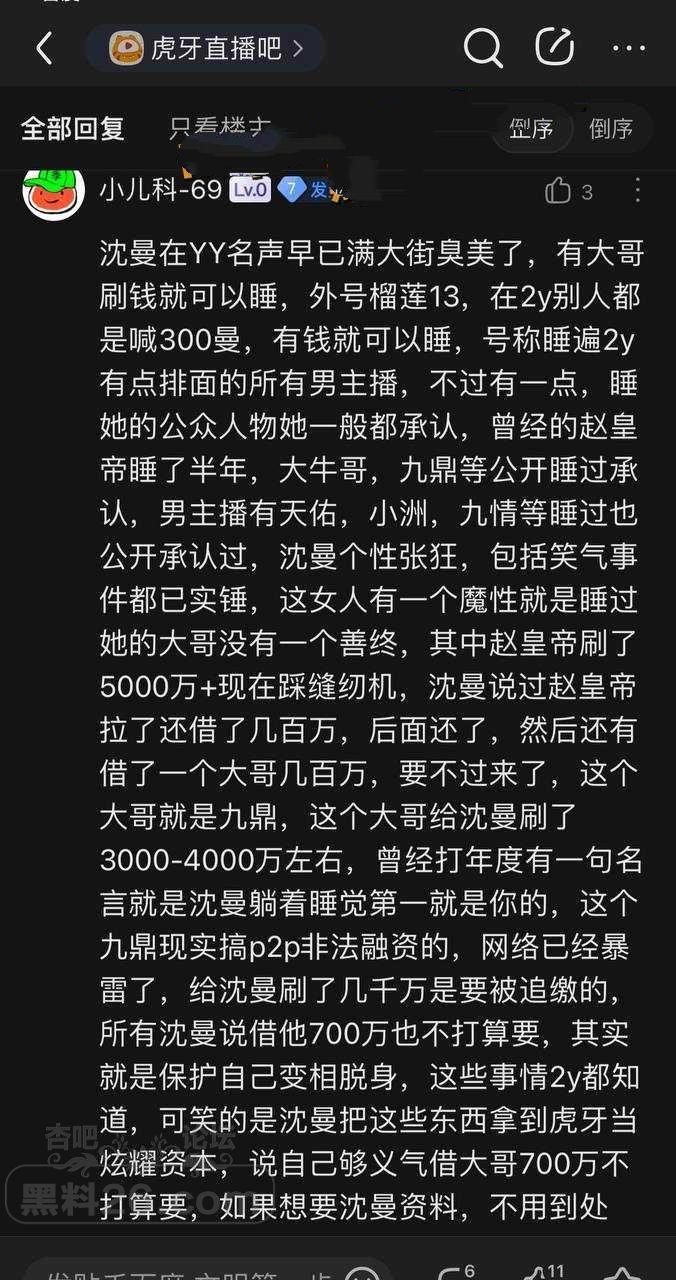Open search with the magnifier icon

(483, 48)
